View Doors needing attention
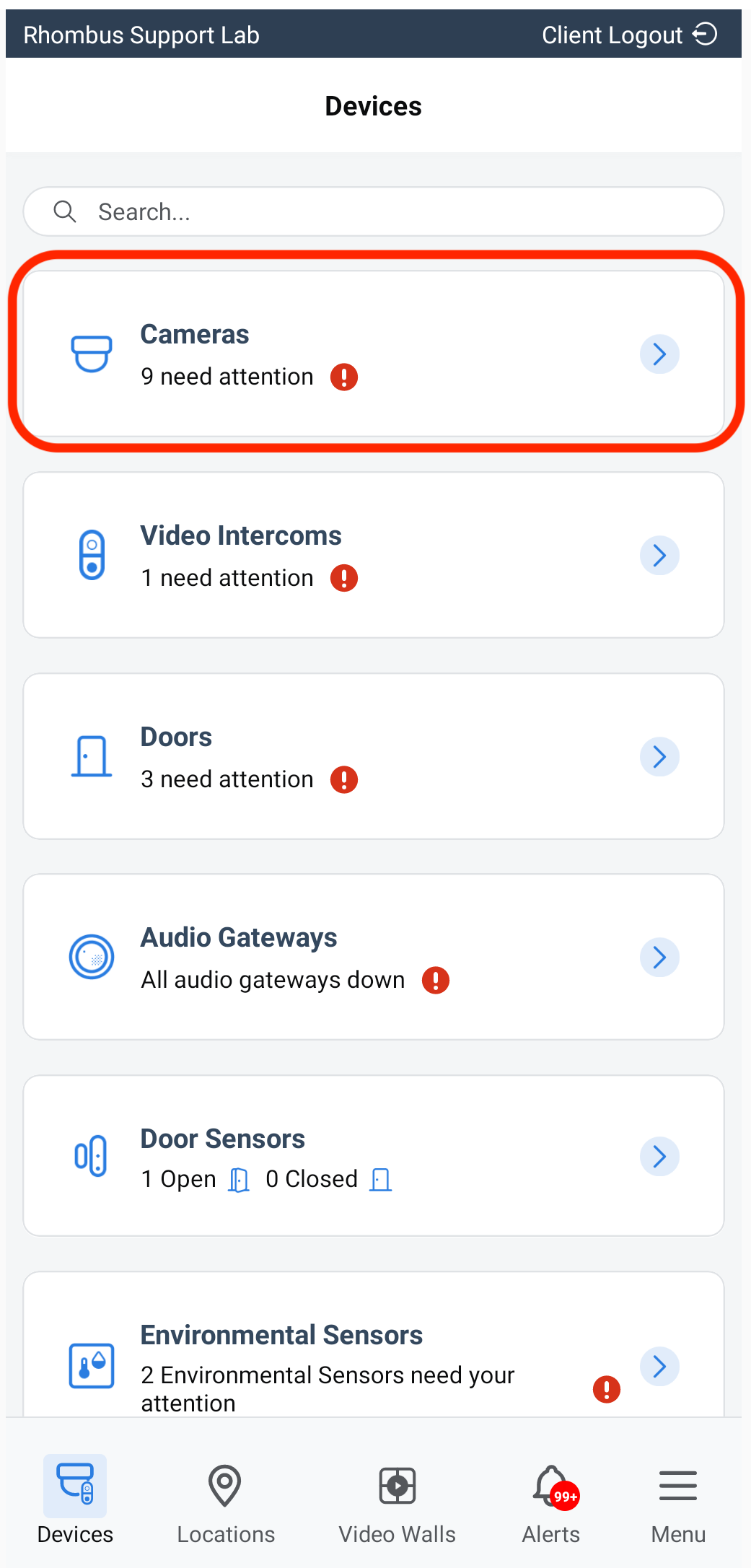This screenshot has height=1568, width=751. [x=373, y=756]
